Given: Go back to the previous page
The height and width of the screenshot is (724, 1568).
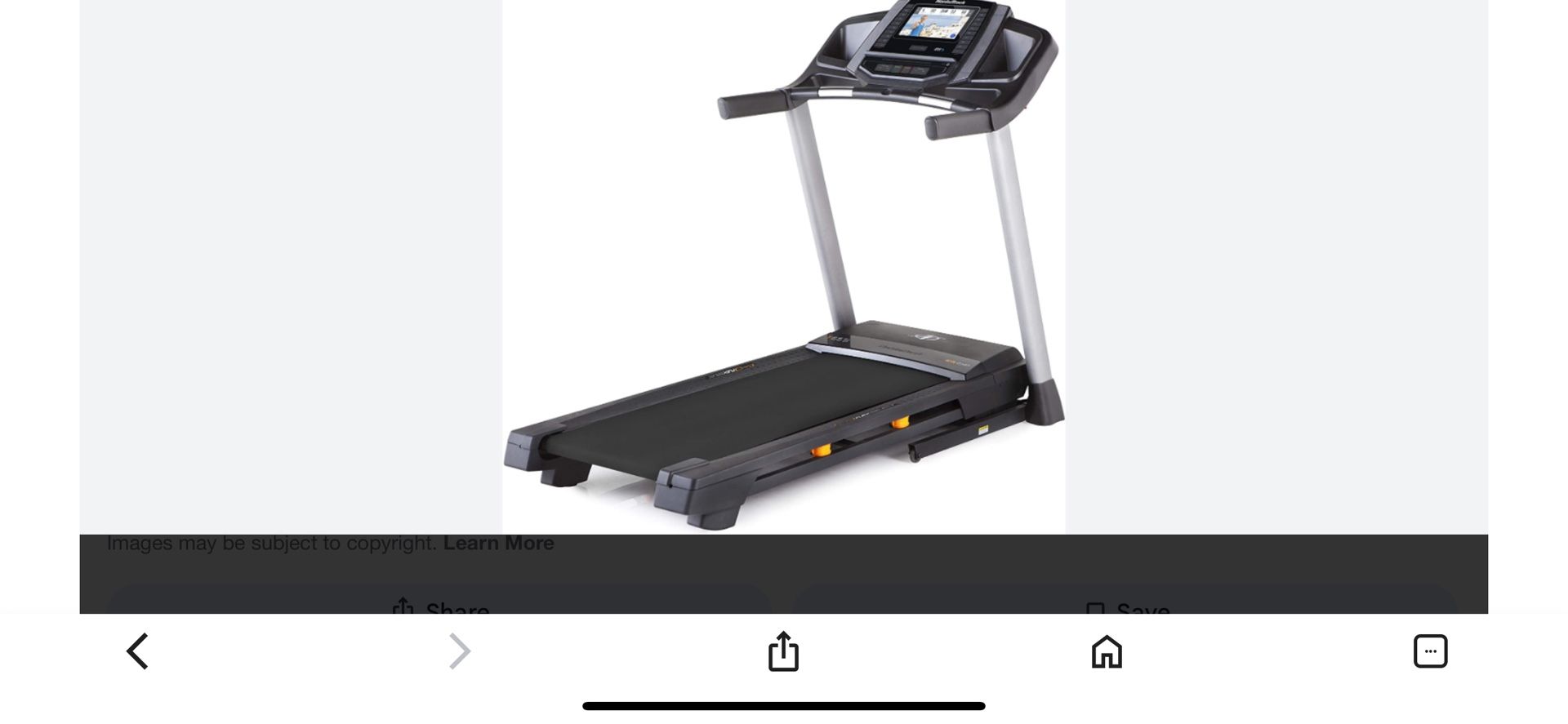Looking at the screenshot, I should coord(137,651).
